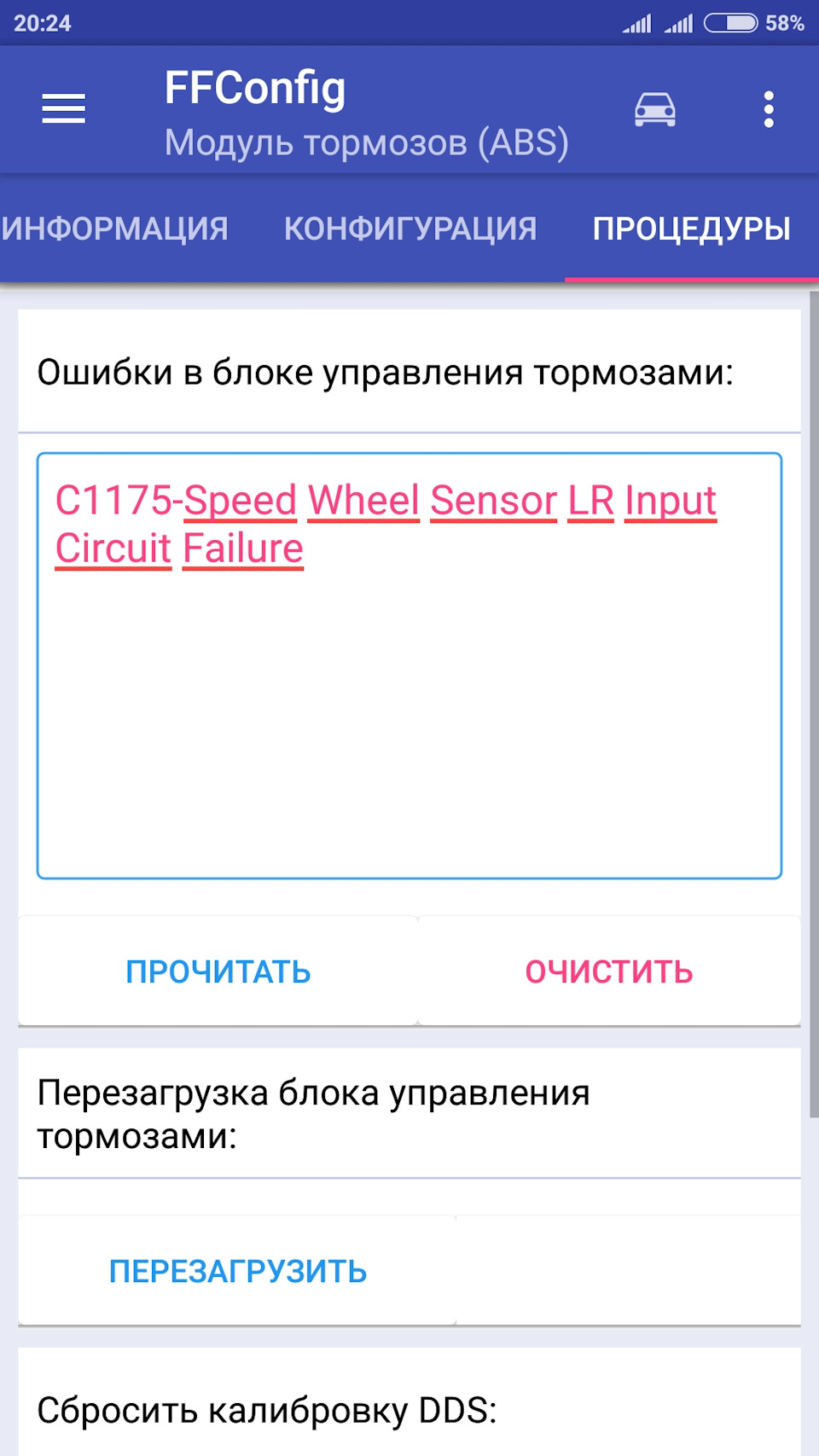819x1456 pixels.
Task: Select the ПРОЦЕДУРЫ tab
Action: [x=691, y=229]
